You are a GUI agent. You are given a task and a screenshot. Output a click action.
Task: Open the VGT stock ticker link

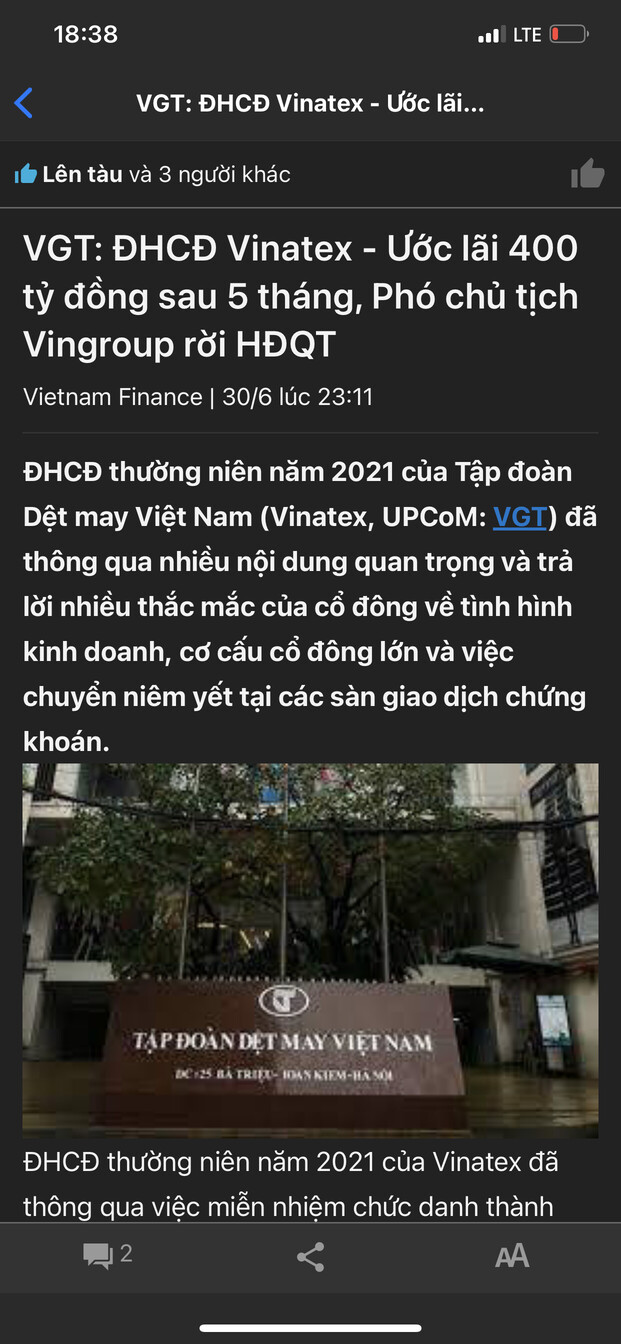click(520, 516)
